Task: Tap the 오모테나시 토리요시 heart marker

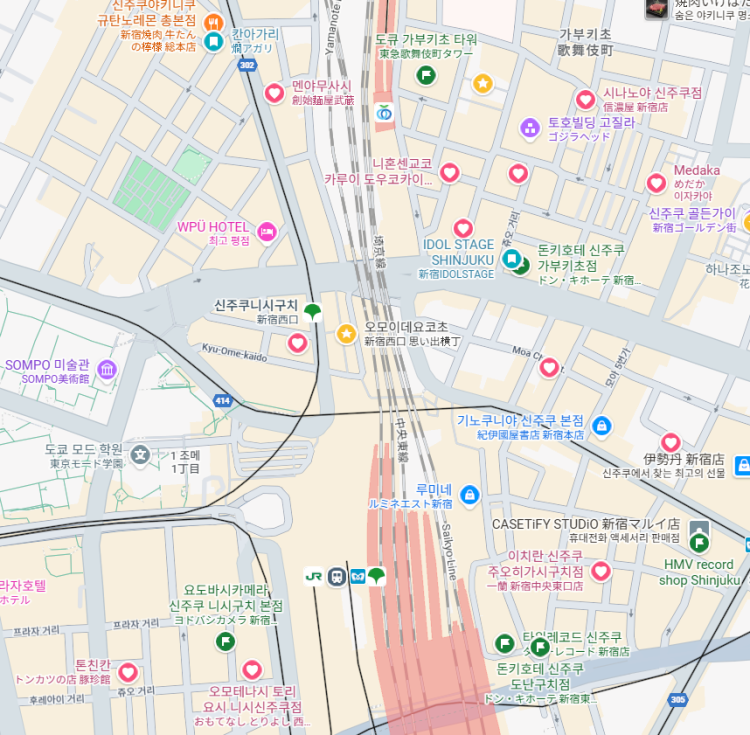Action: 252,669
